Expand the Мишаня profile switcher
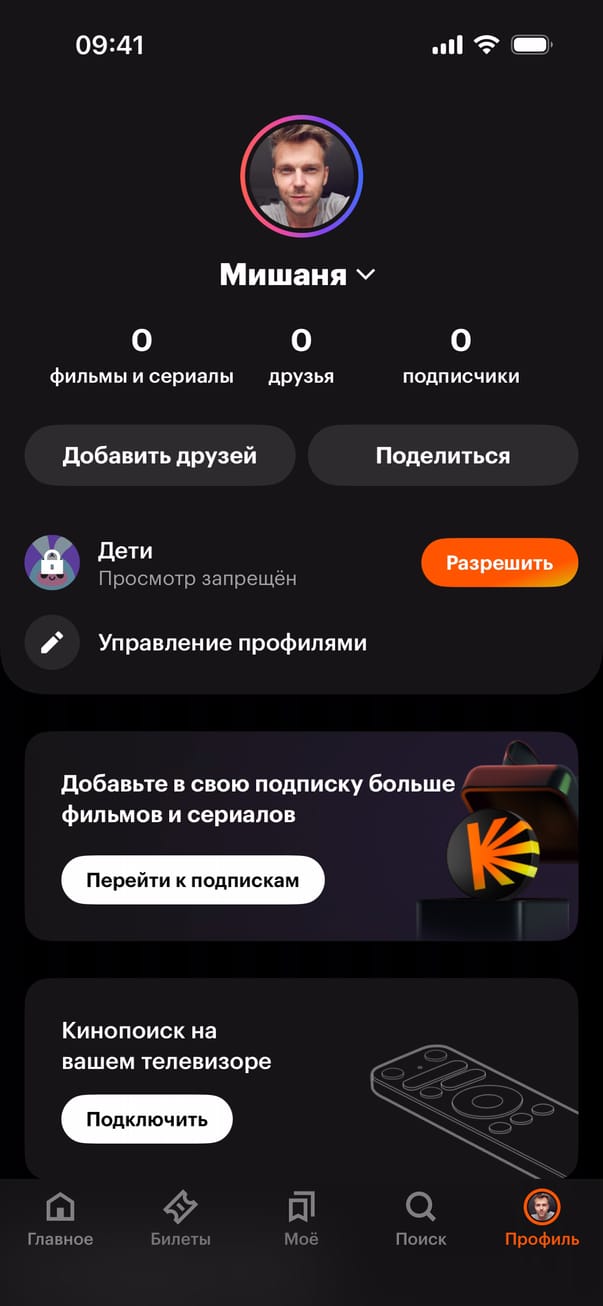 297,274
